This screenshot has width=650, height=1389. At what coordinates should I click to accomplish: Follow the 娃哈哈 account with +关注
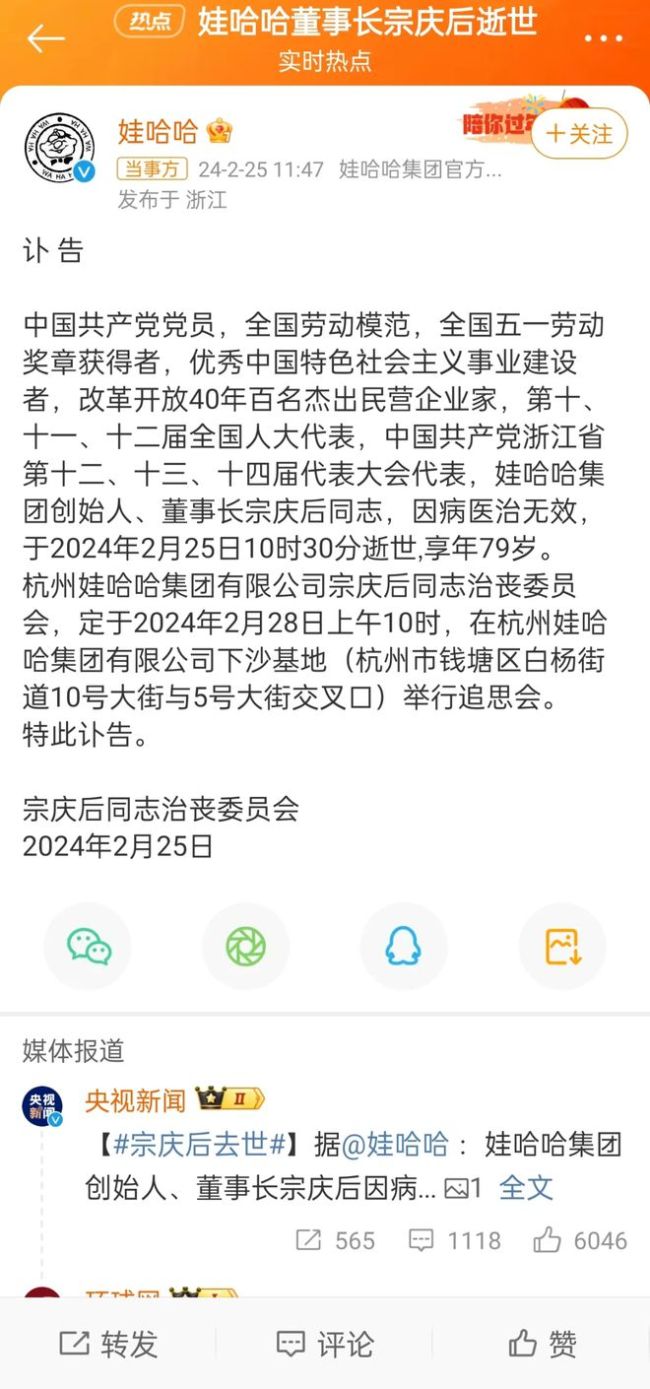coord(580,134)
